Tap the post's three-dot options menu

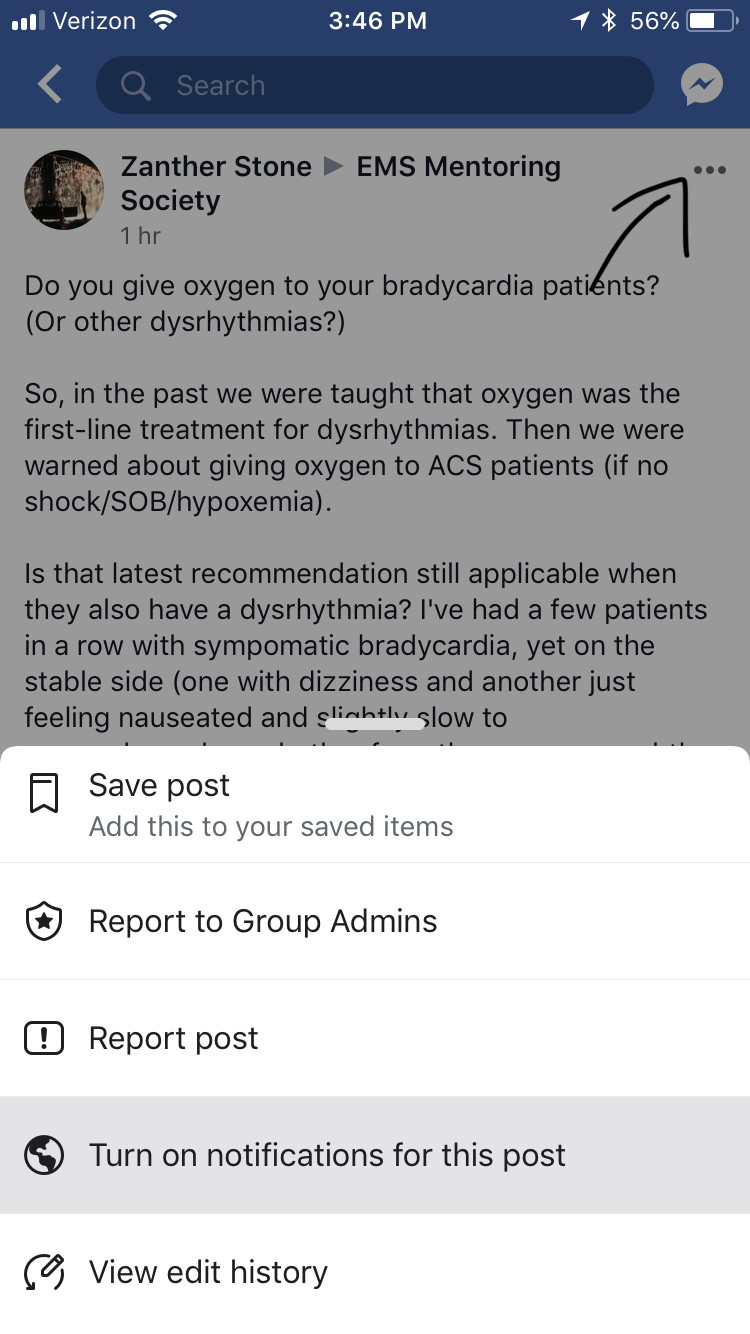pos(709,170)
